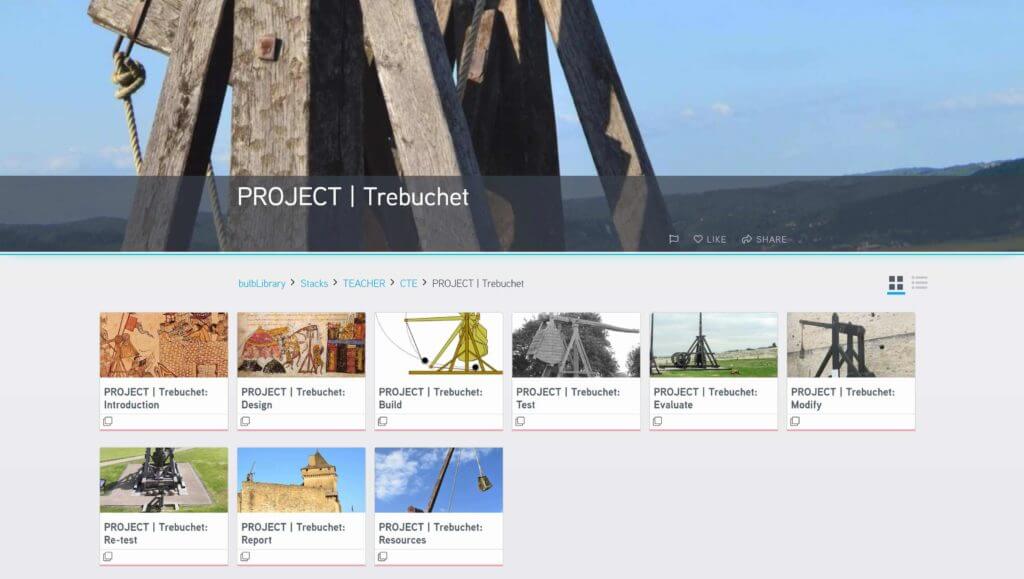Screen dimensions: 1024x579
Task: Tap copy icon on the Introduction card
Action: (108, 422)
